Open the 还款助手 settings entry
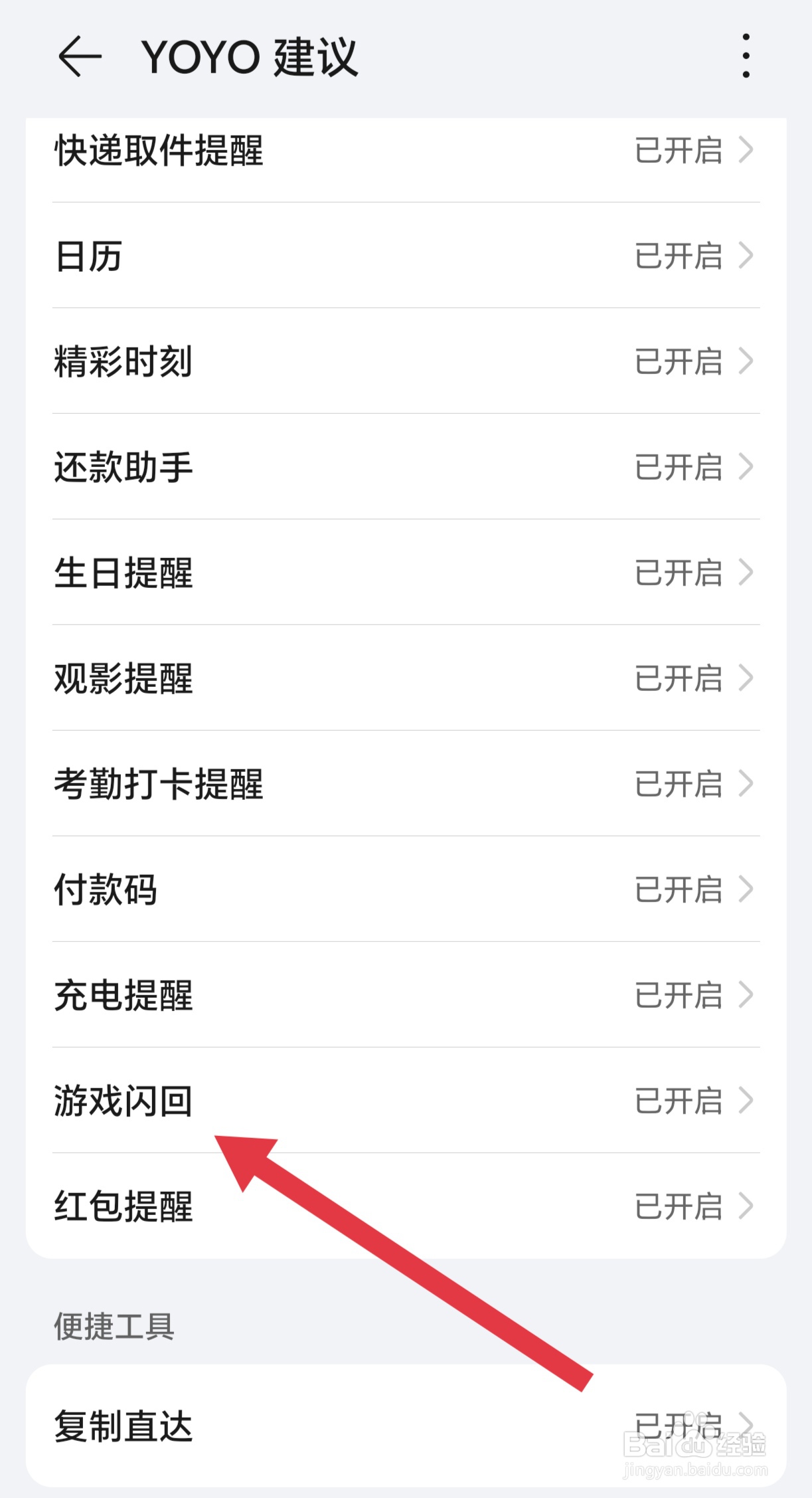 point(123,468)
